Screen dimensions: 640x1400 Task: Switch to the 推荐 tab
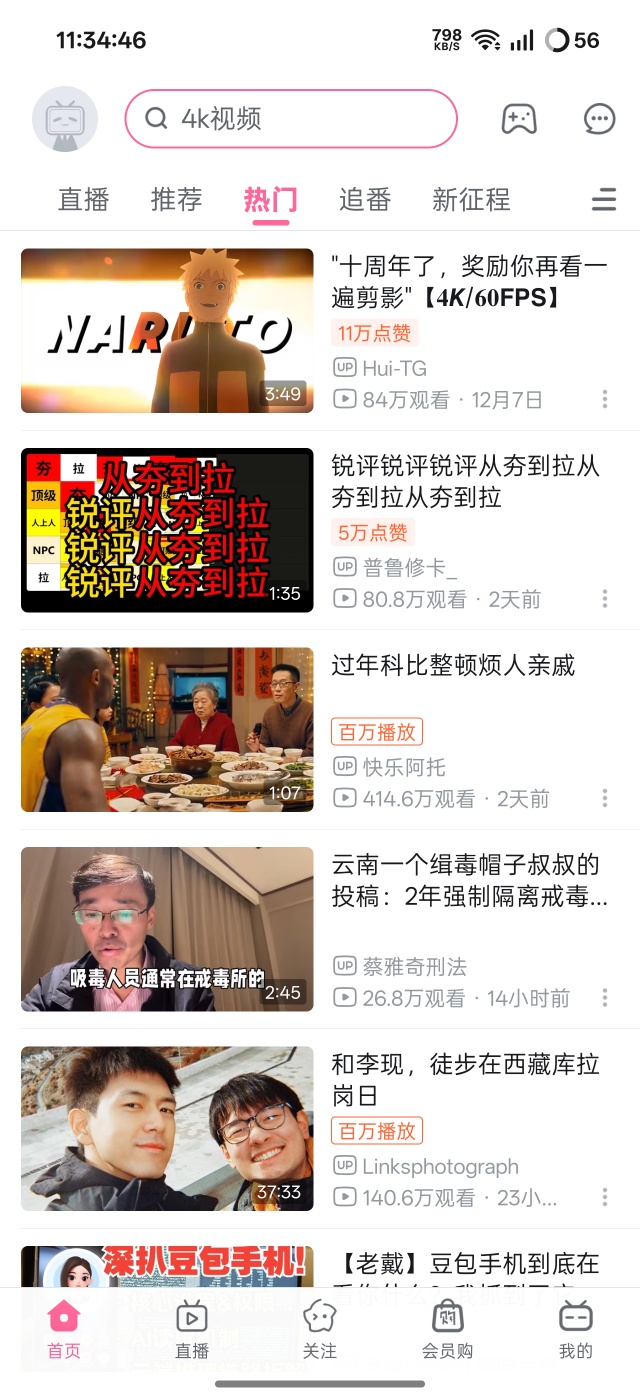pos(176,199)
